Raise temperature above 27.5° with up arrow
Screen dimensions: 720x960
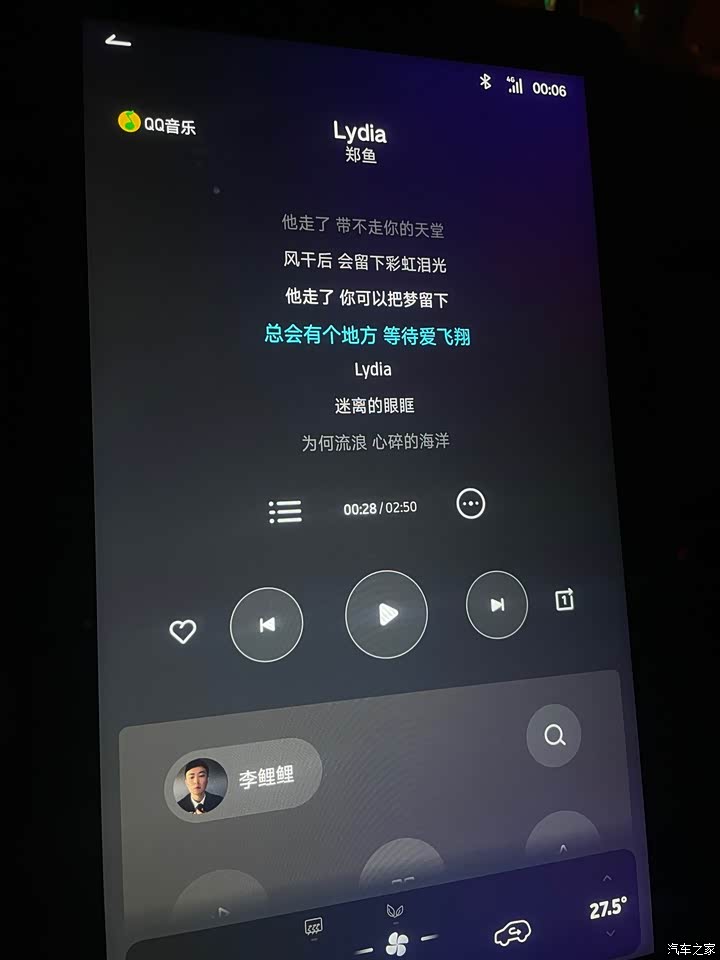pos(607,879)
